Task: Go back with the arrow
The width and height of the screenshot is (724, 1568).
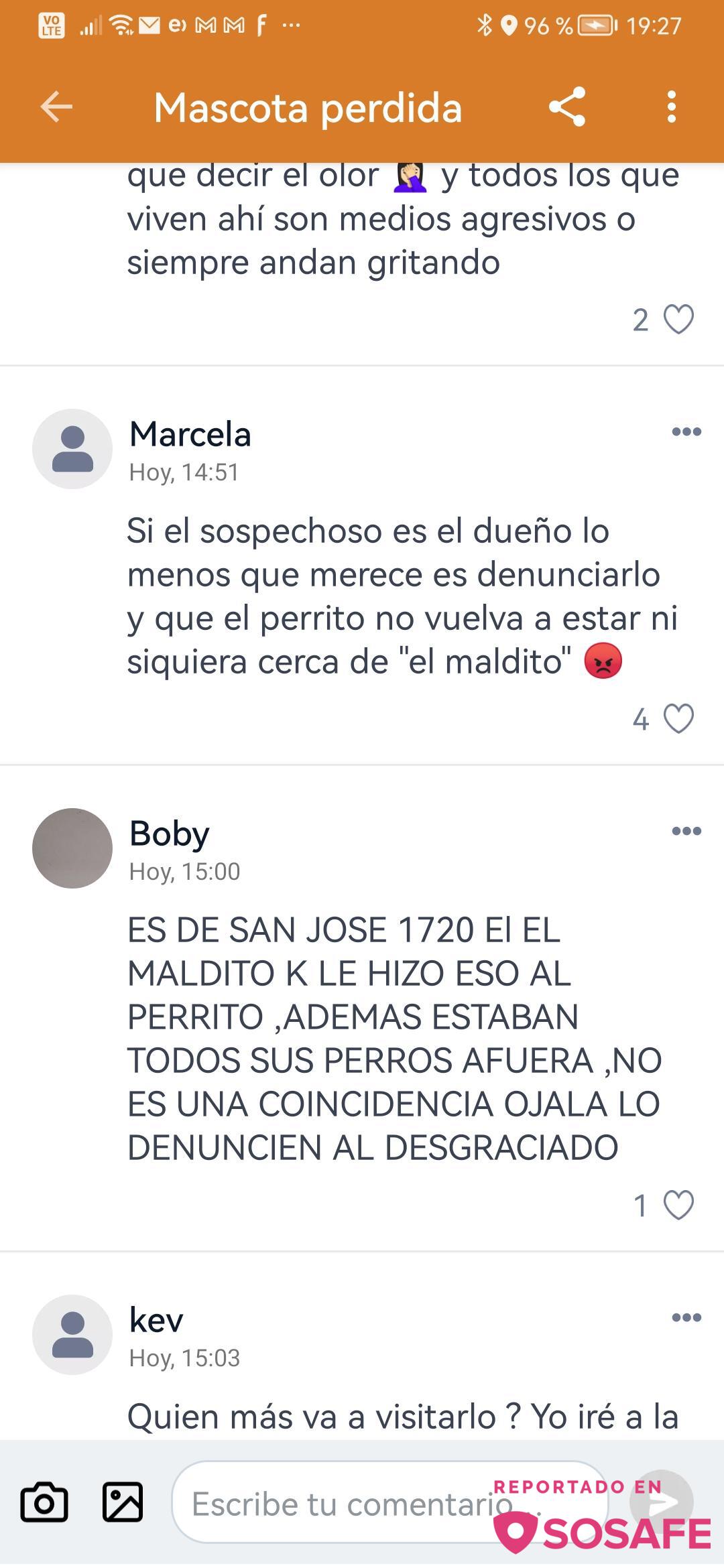Action: [56, 107]
